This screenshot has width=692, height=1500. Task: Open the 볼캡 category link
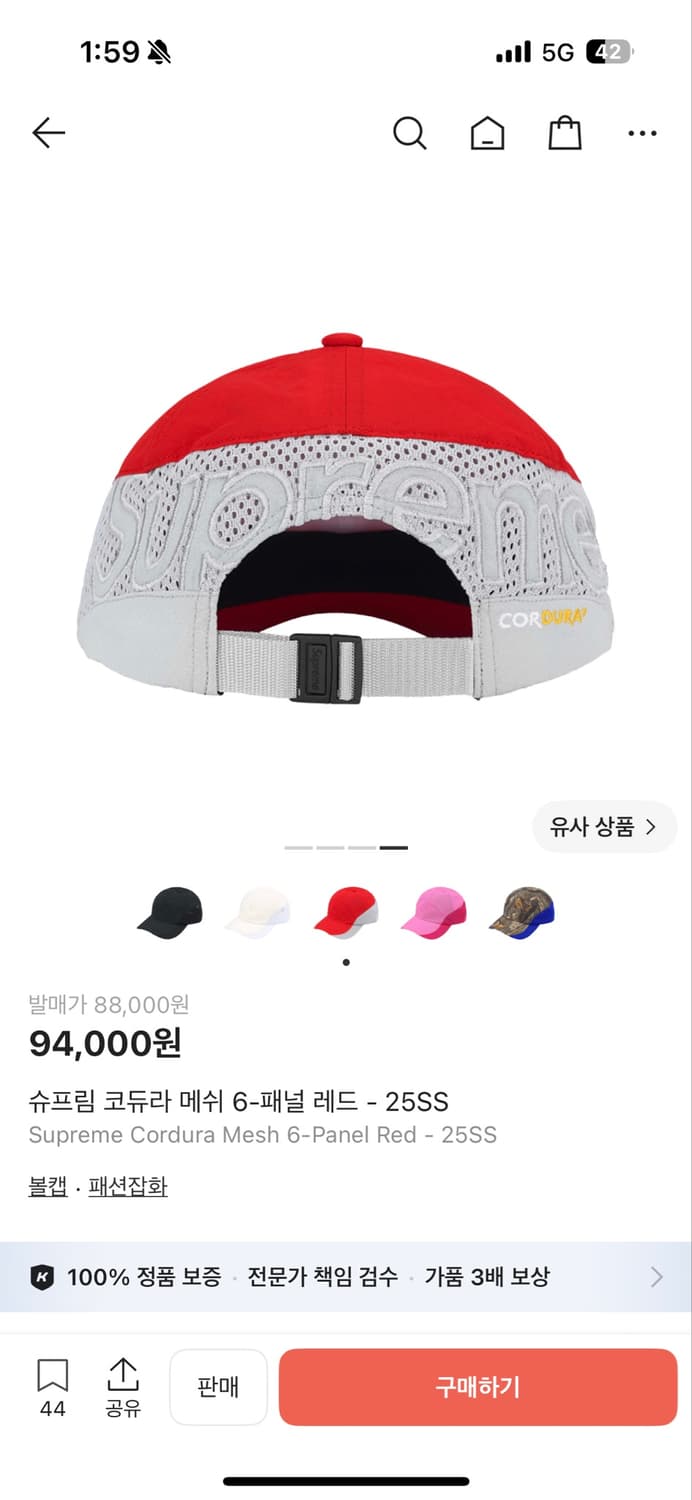tap(48, 1187)
